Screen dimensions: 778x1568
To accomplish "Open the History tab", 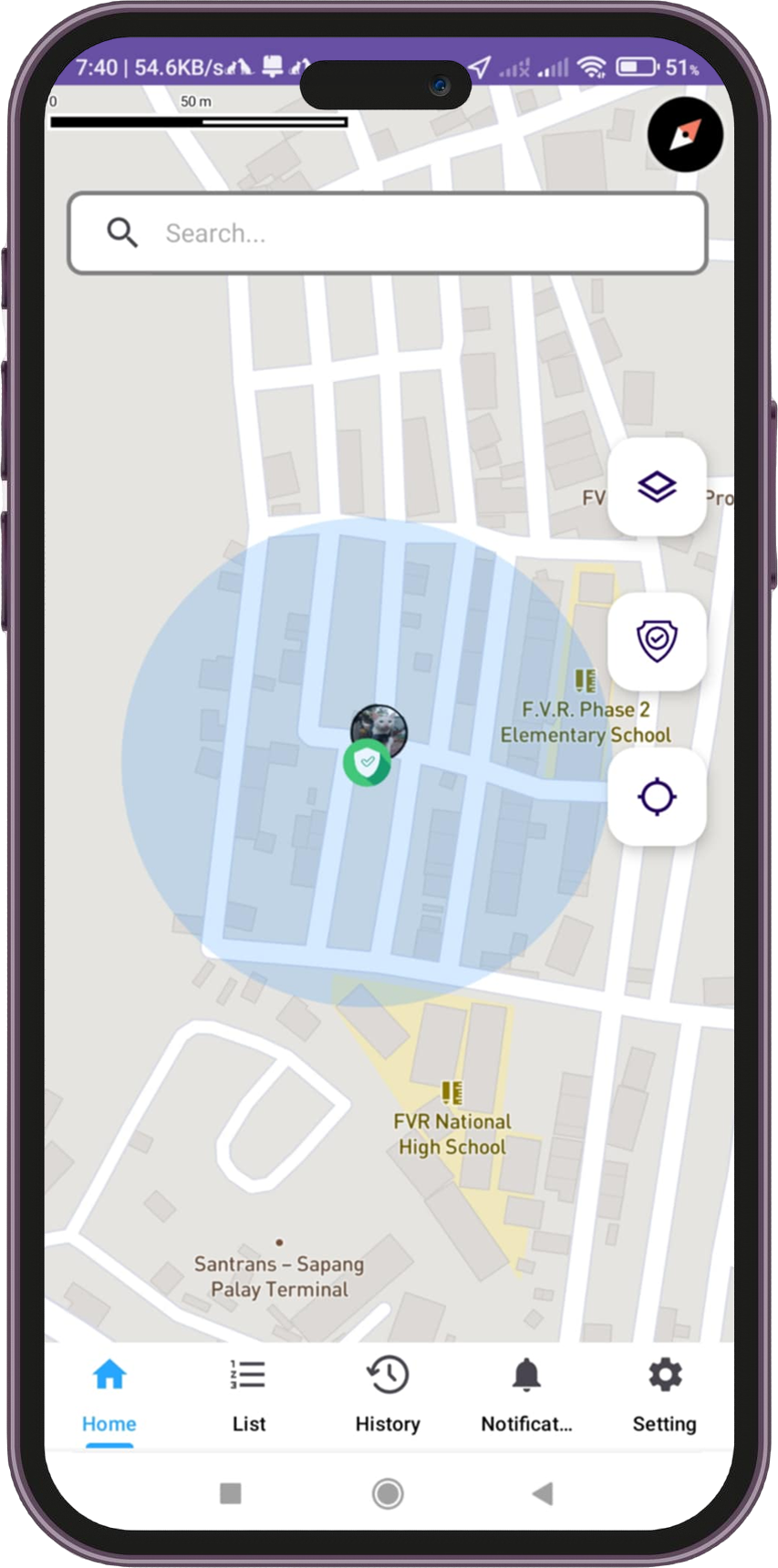I will 388,1395.
